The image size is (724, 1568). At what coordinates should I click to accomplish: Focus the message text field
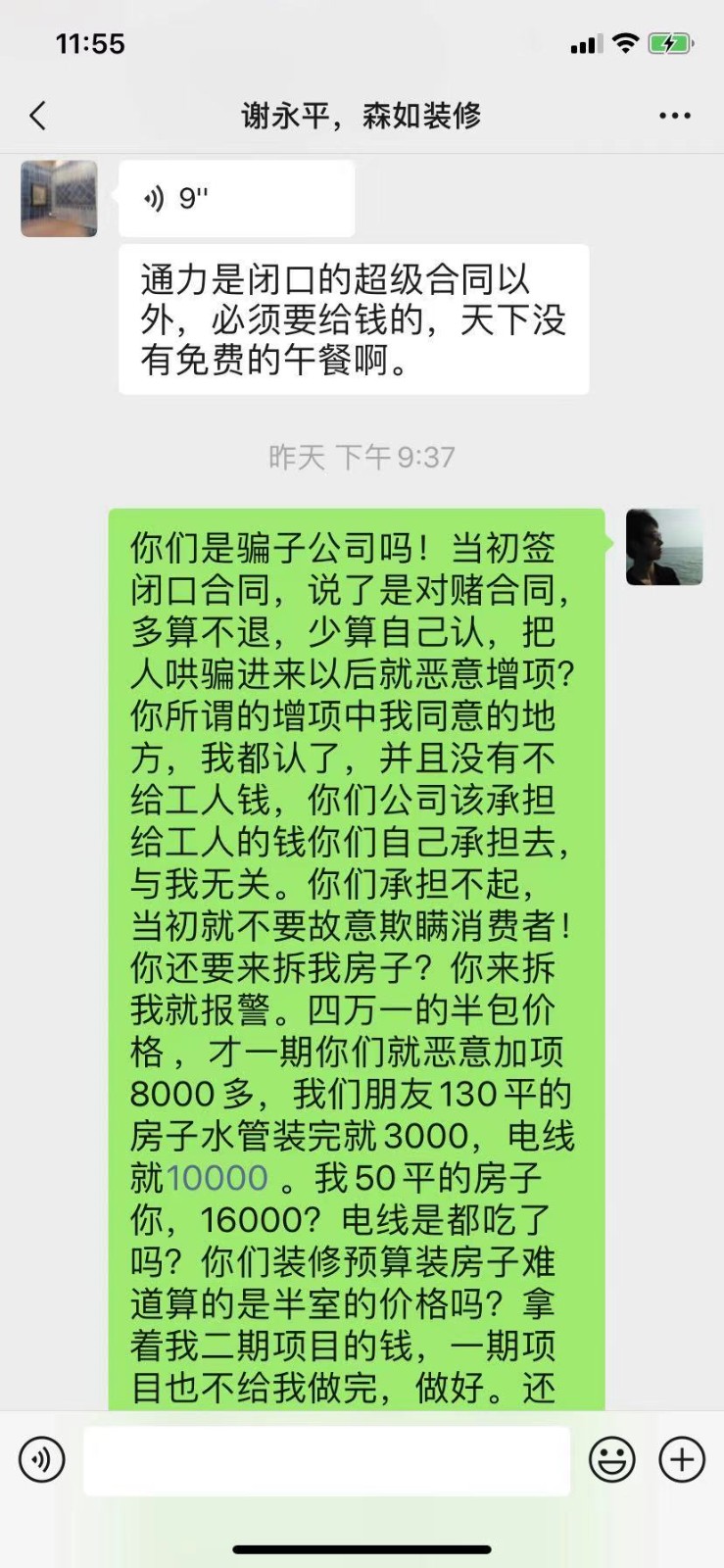[x=326, y=1459]
